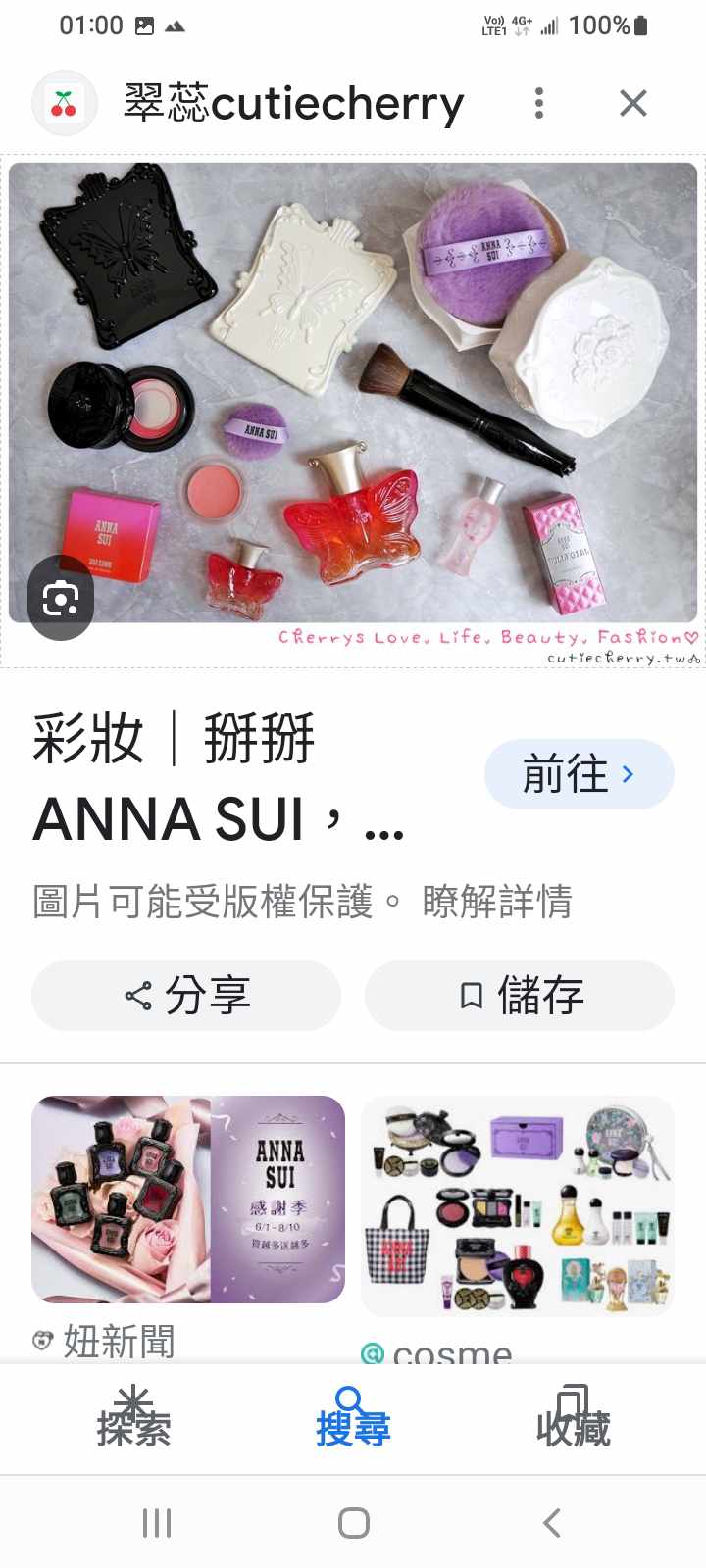Screen dimensions: 706x1568
Task: Tap the 前往 button to visit the page
Action: tap(579, 774)
